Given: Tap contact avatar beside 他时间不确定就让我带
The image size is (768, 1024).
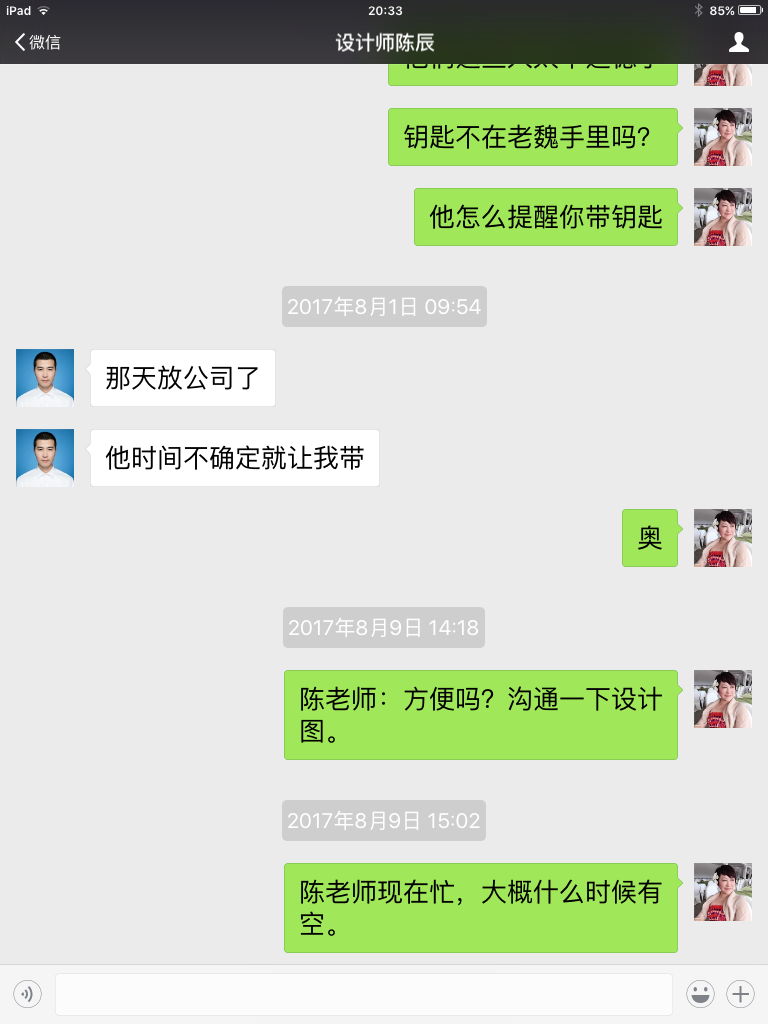Looking at the screenshot, I should coord(45,458).
